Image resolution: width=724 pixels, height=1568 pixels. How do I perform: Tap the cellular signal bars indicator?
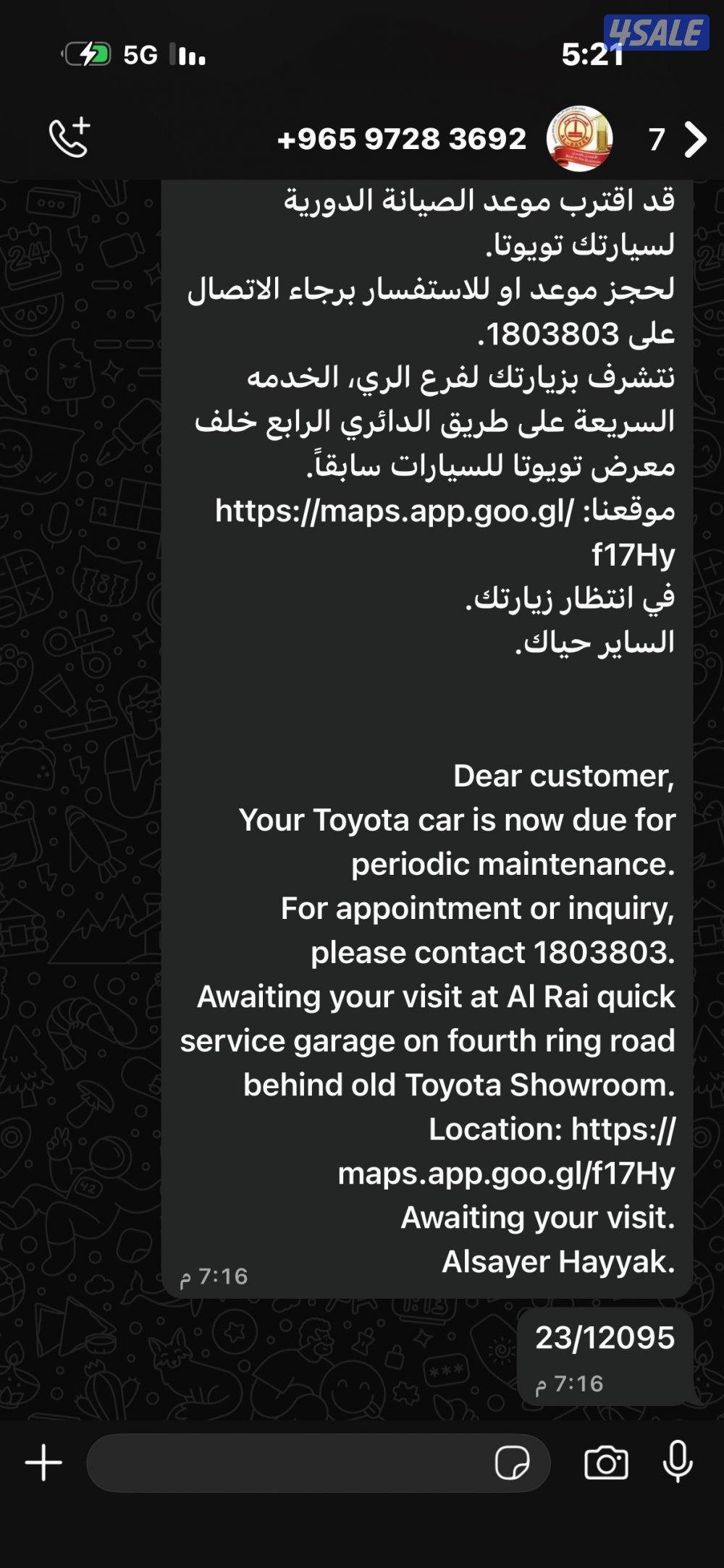[187, 54]
